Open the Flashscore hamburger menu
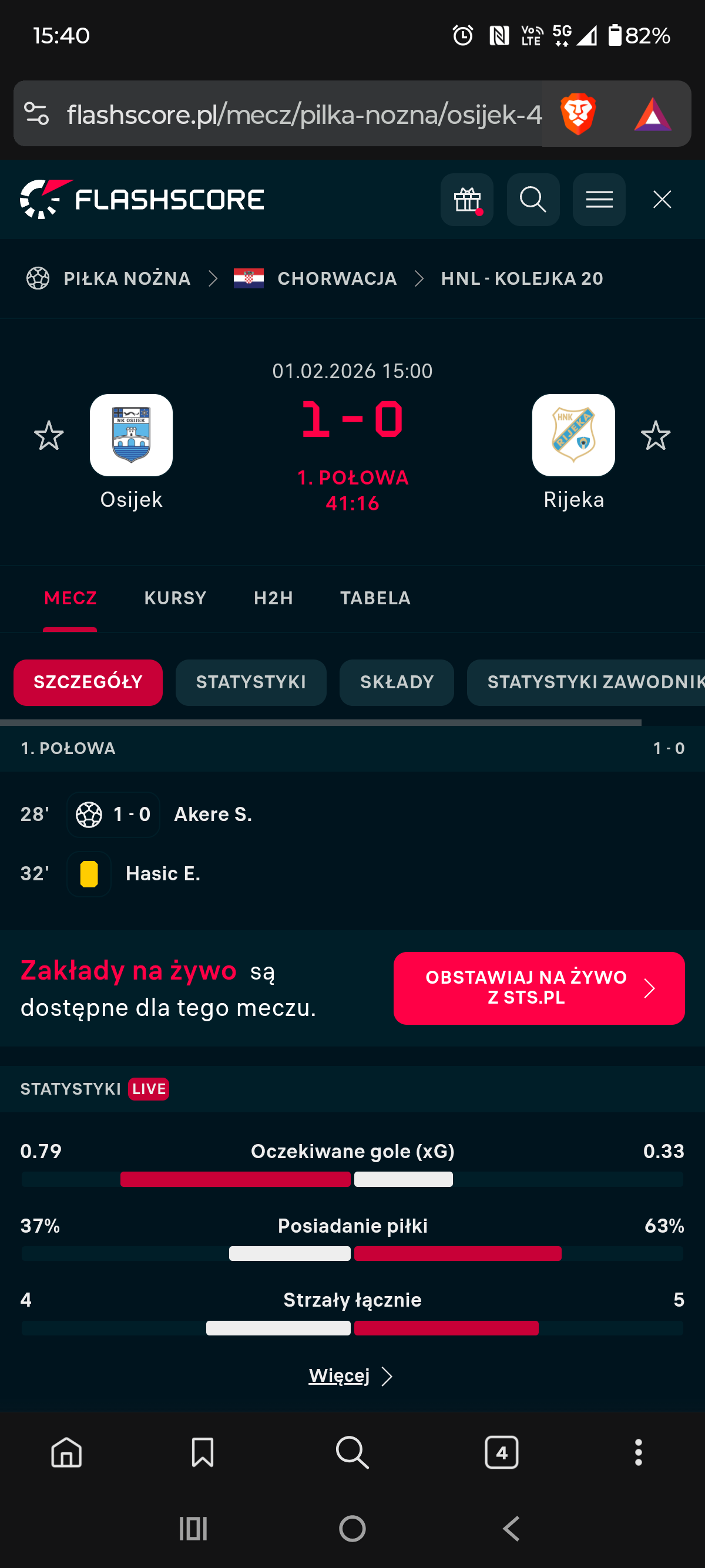Viewport: 705px width, 1568px height. (599, 200)
